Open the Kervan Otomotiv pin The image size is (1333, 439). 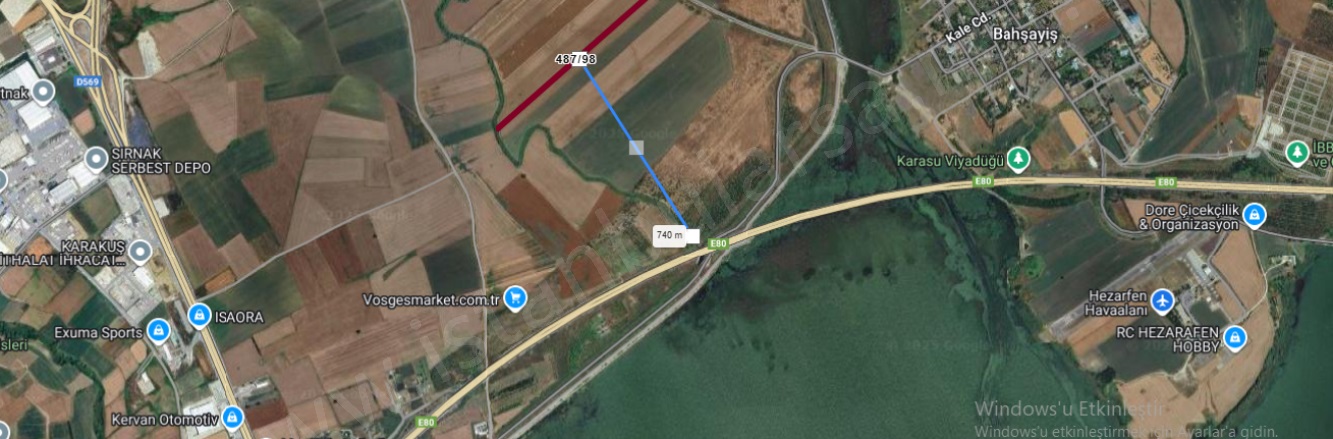[233, 416]
